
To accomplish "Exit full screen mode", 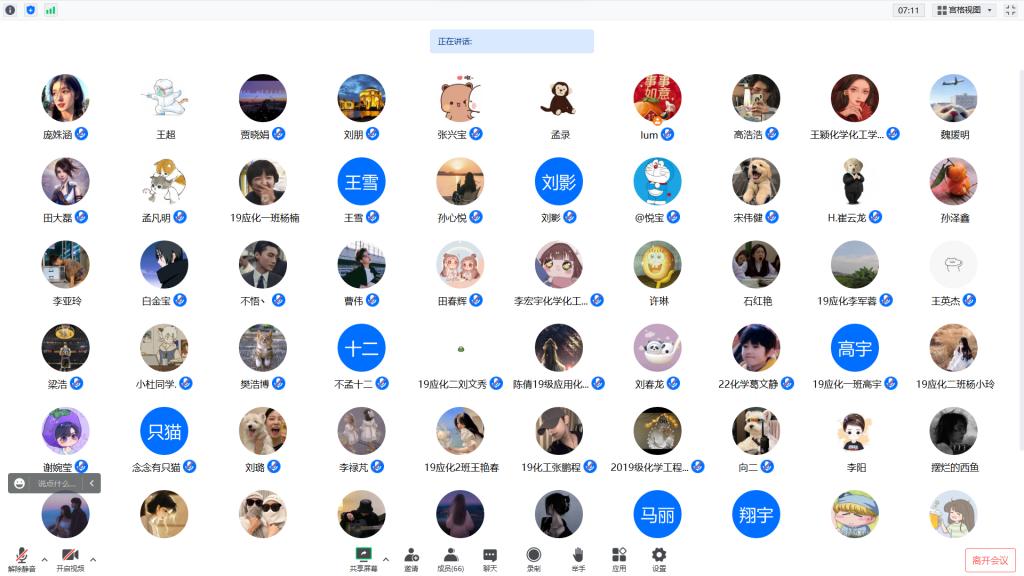I will click(x=1010, y=10).
